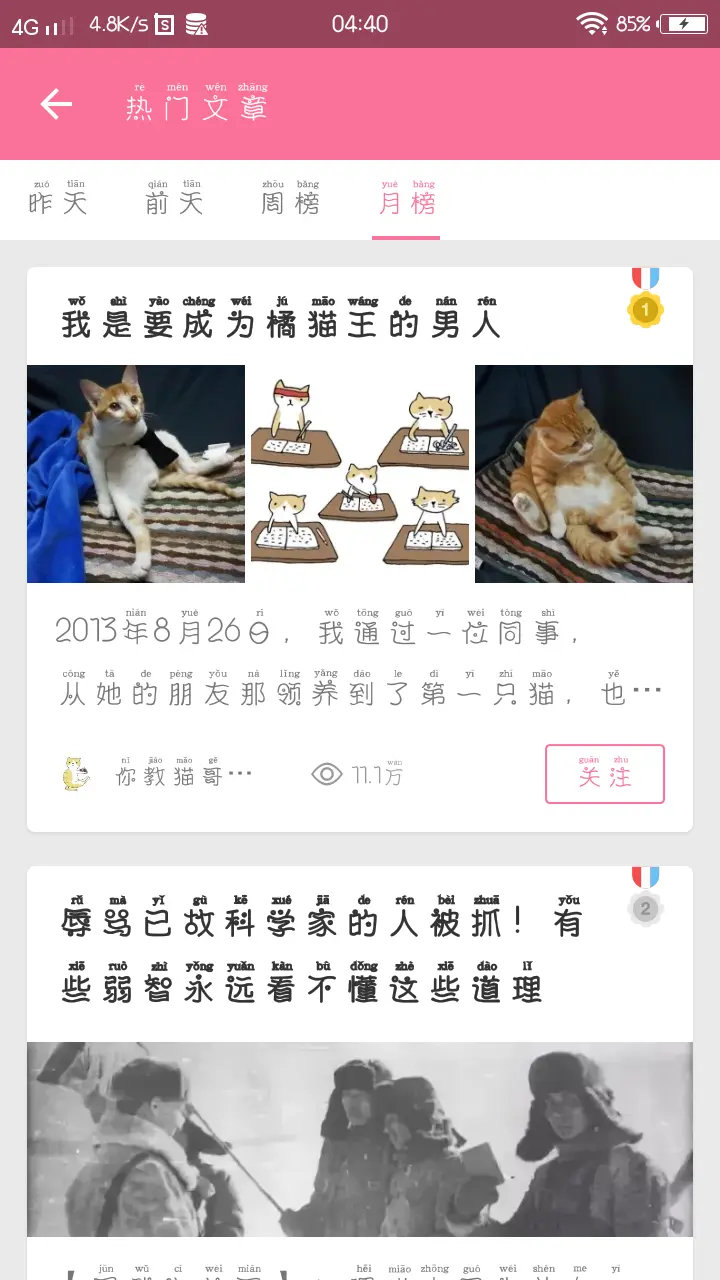Switch to the 前天 tab

click(x=174, y=200)
